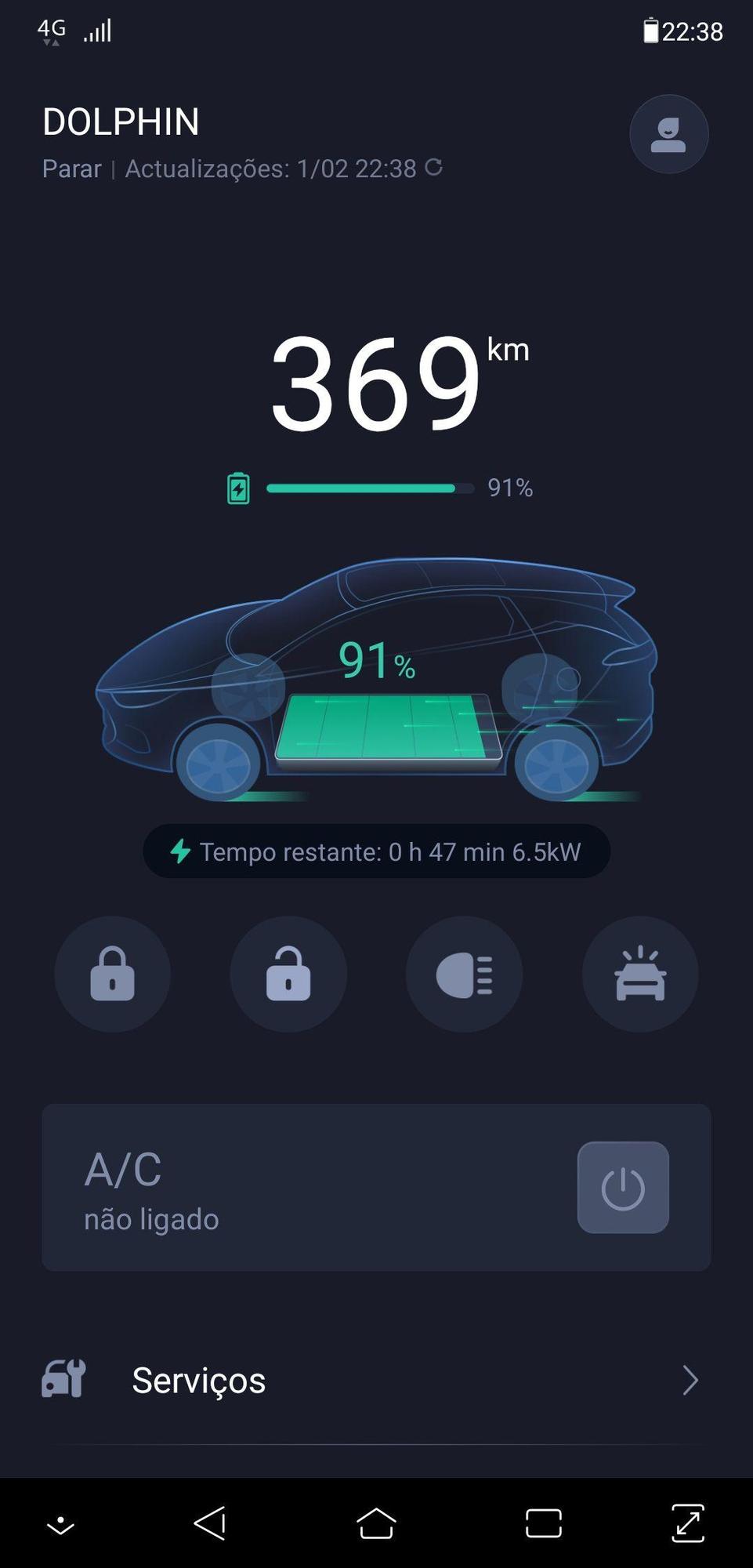Turn on the A/C power button
The height and width of the screenshot is (1568, 753).
tap(623, 1187)
